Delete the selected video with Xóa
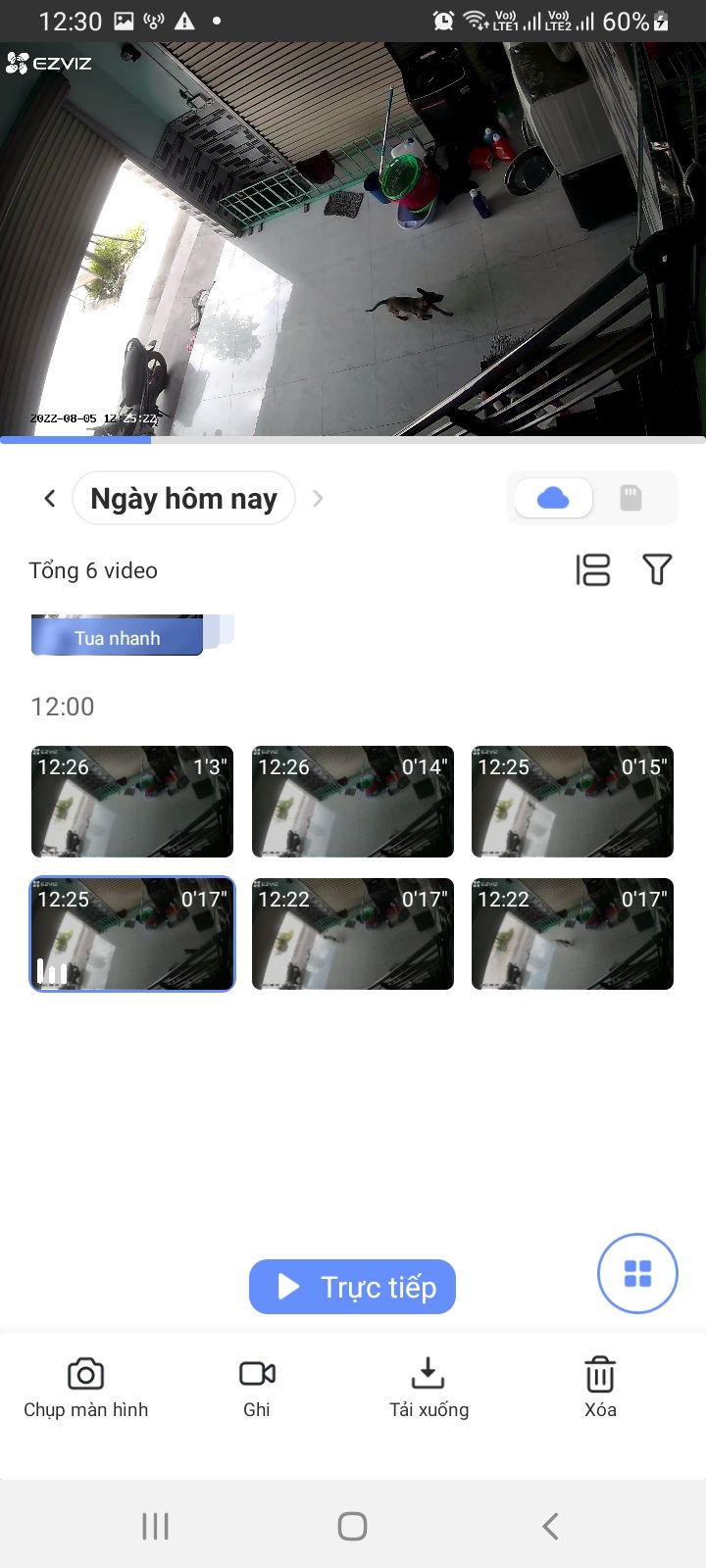706x1568 pixels. coord(599,1385)
